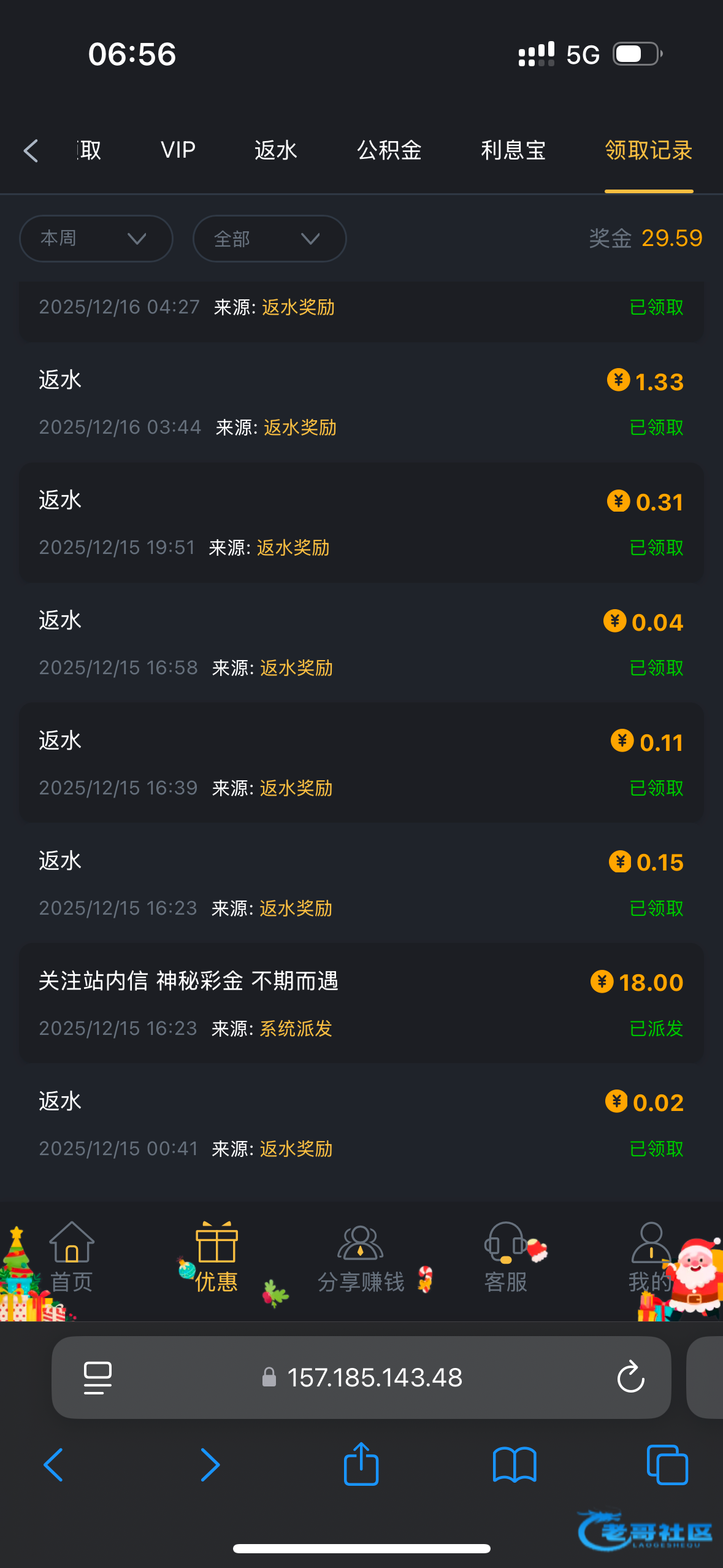Open the 我的 profile tab
The image size is (723, 1568).
[x=650, y=1256]
